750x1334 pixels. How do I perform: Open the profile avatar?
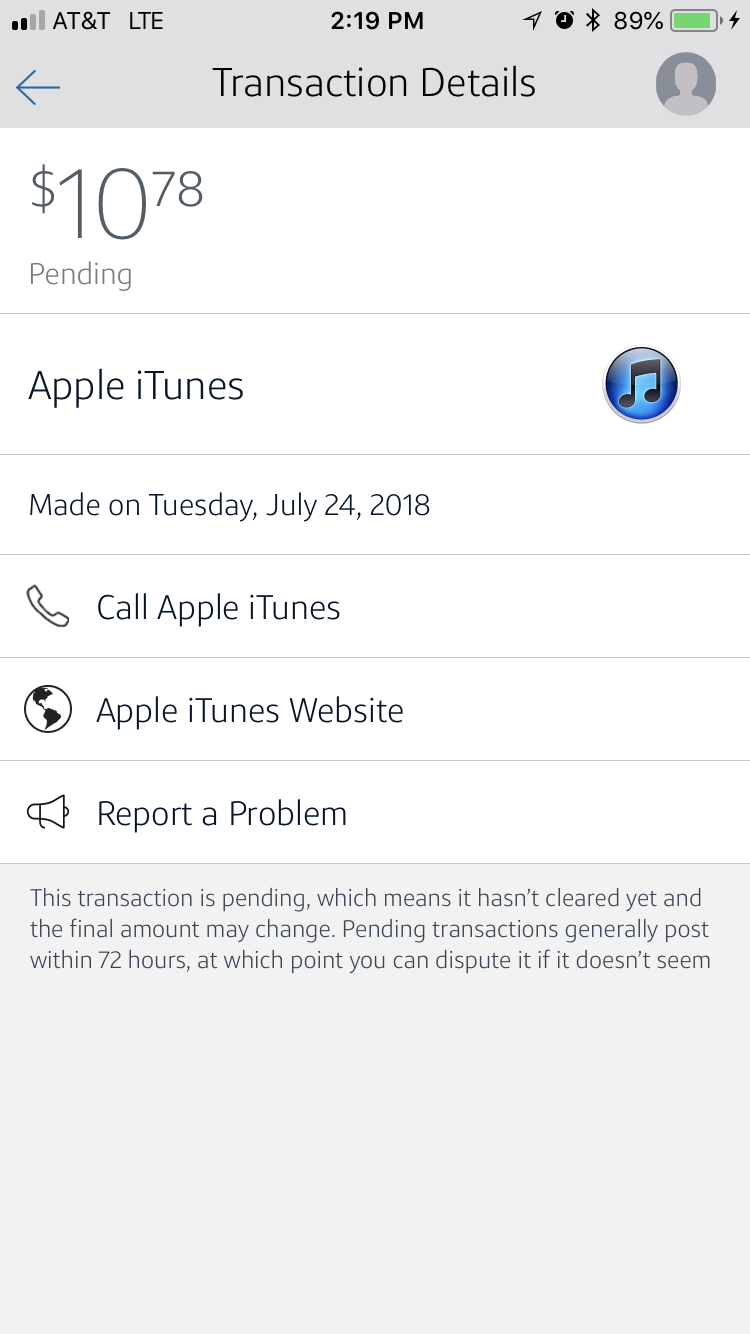[x=685, y=84]
